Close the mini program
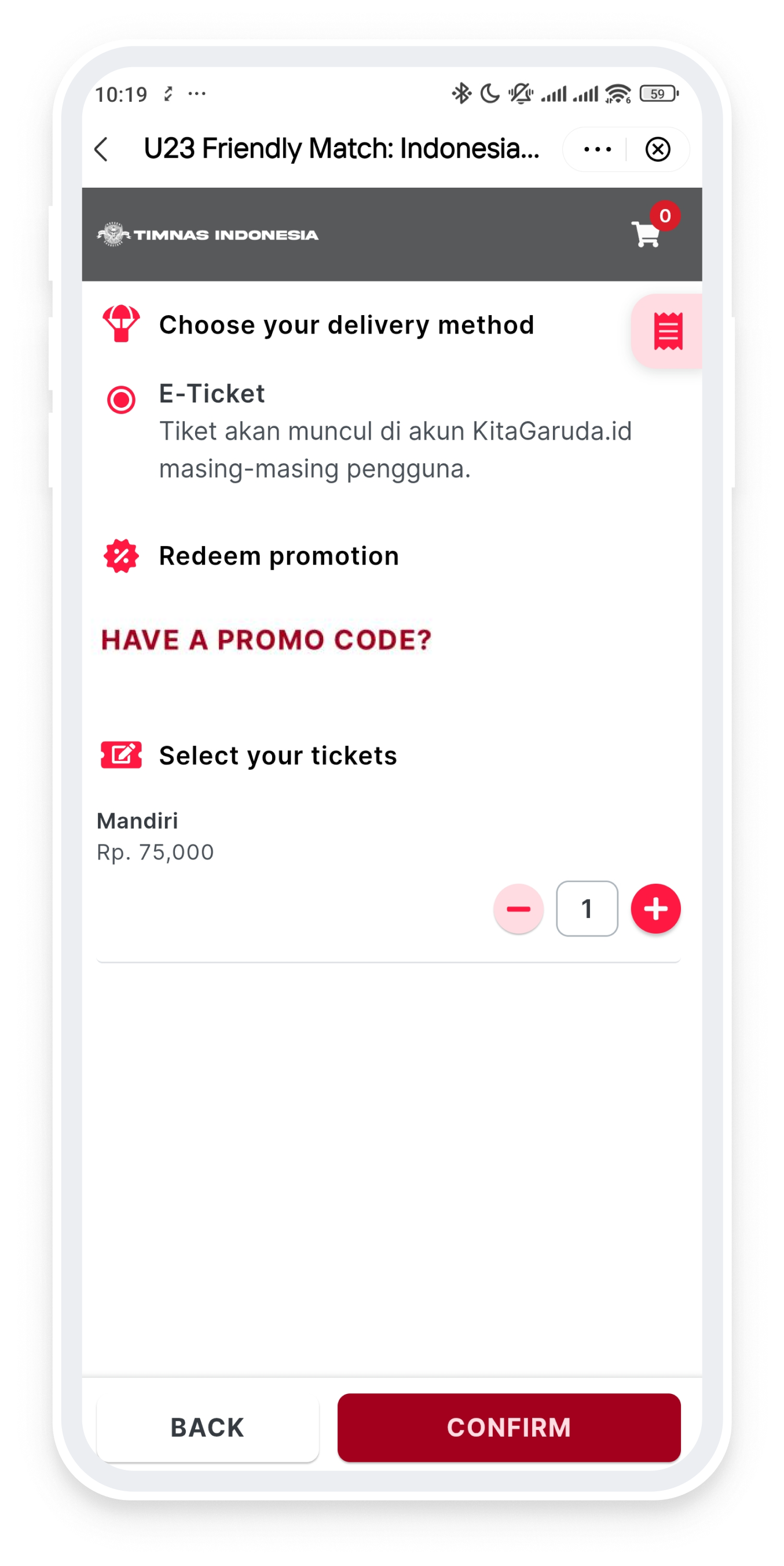784x1566 pixels. click(657, 149)
